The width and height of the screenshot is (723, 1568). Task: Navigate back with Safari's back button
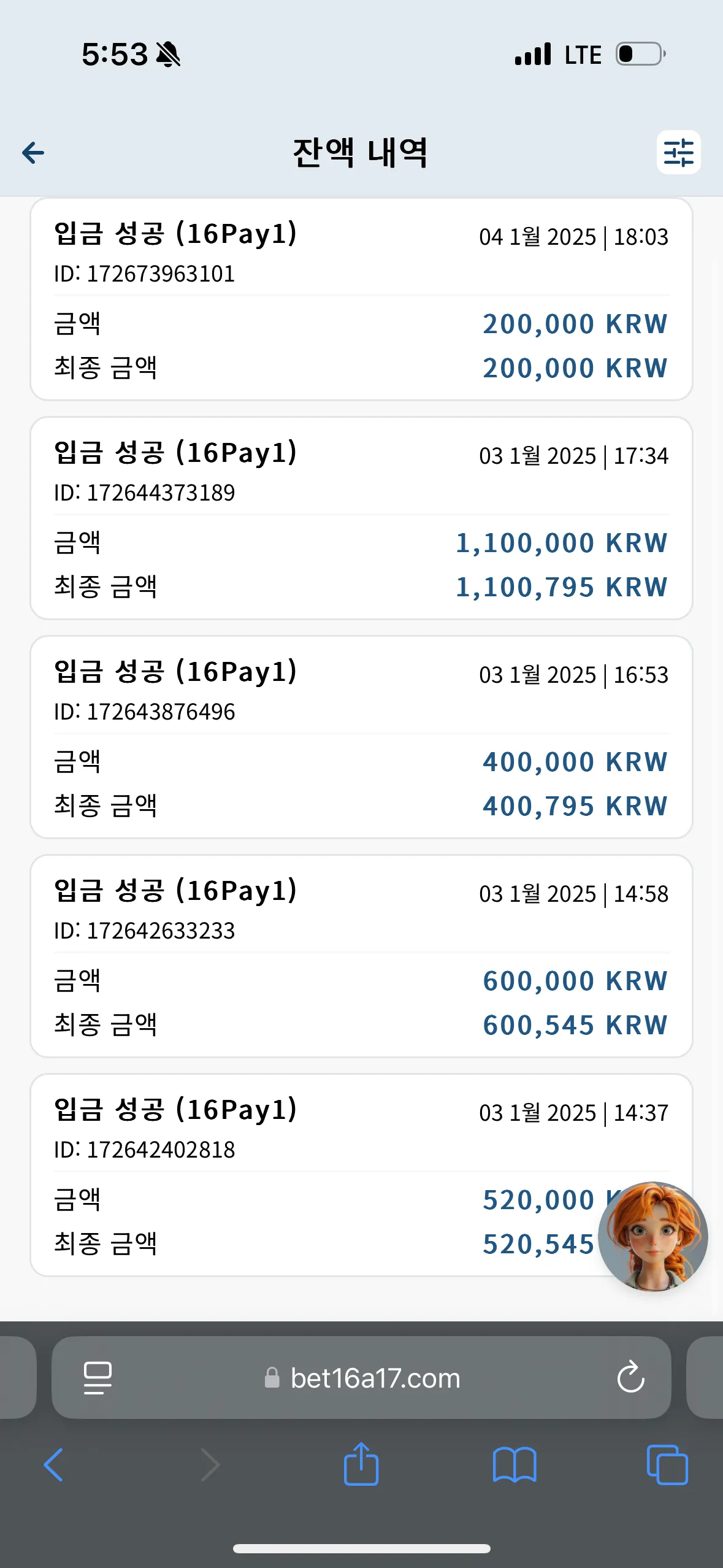[x=53, y=1465]
